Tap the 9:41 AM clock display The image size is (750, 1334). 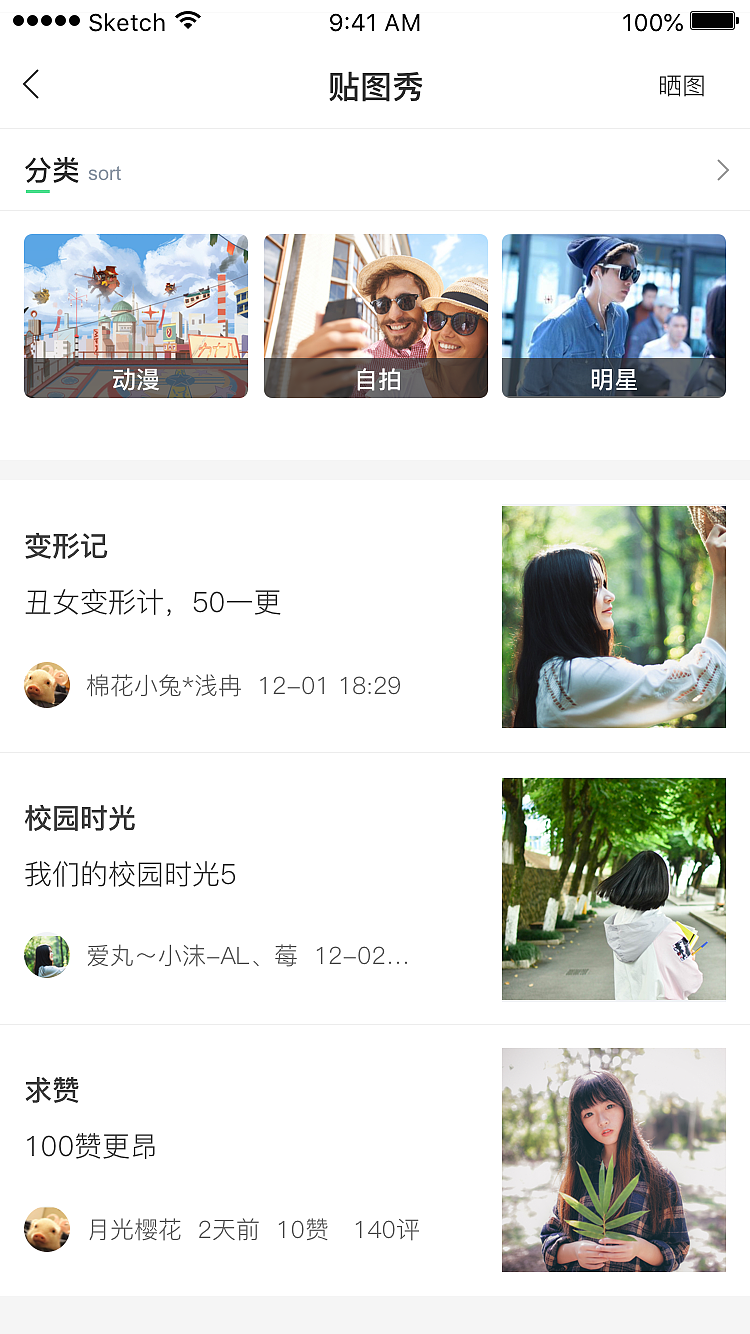(x=375, y=22)
